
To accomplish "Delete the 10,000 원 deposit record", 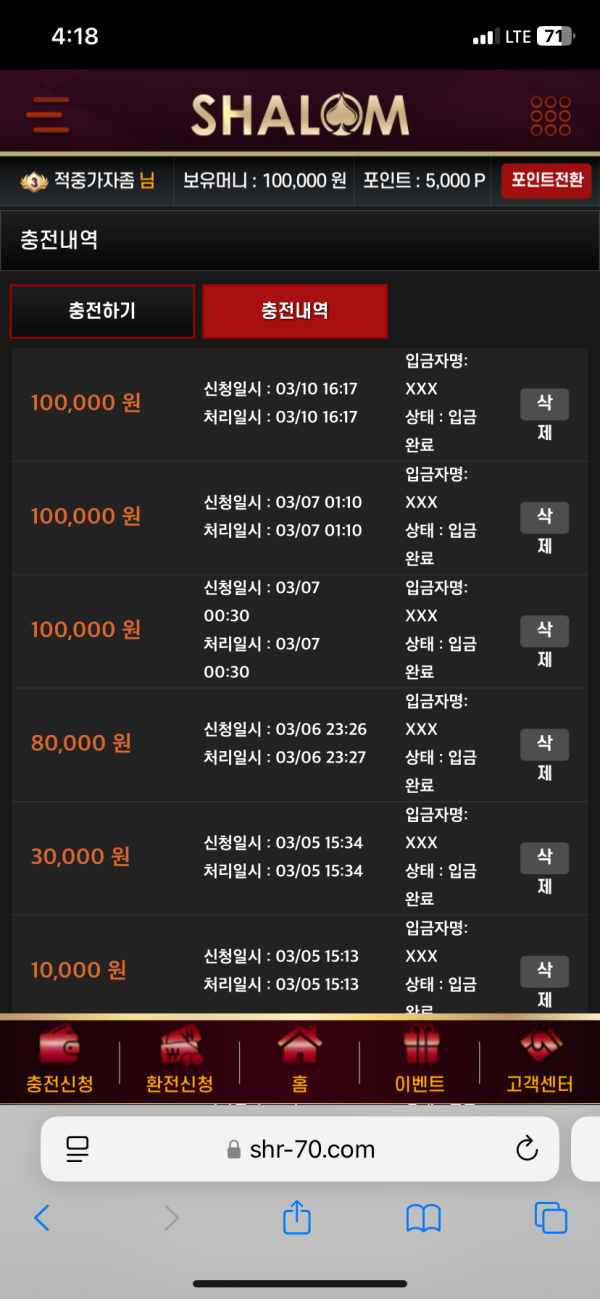I will click(545, 985).
